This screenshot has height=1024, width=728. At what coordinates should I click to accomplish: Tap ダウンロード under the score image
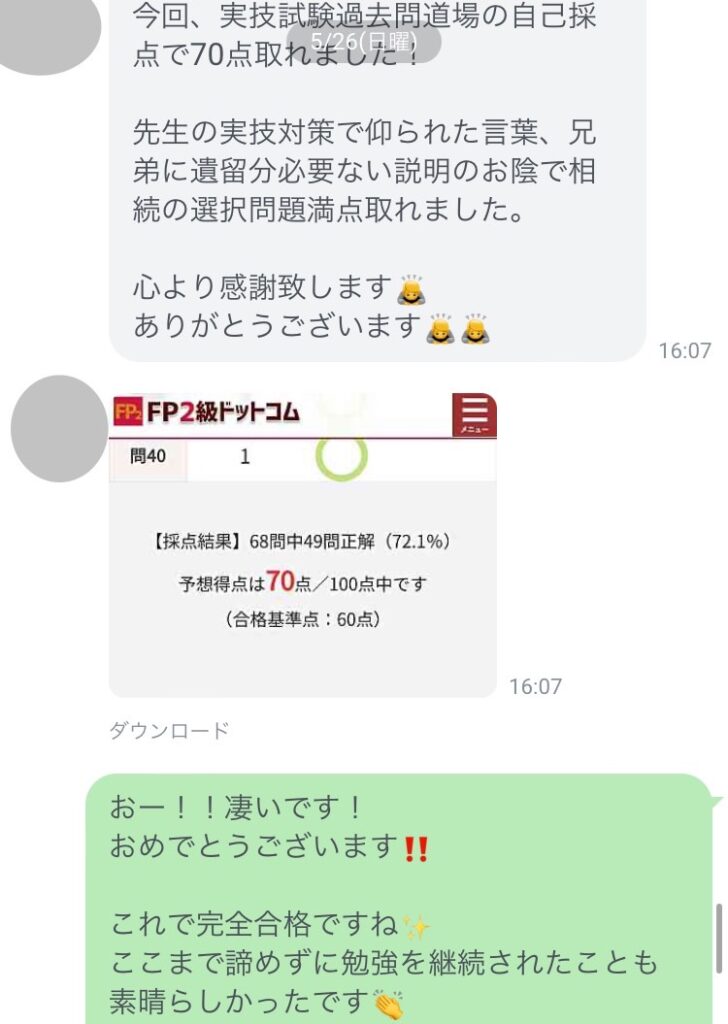click(x=169, y=731)
